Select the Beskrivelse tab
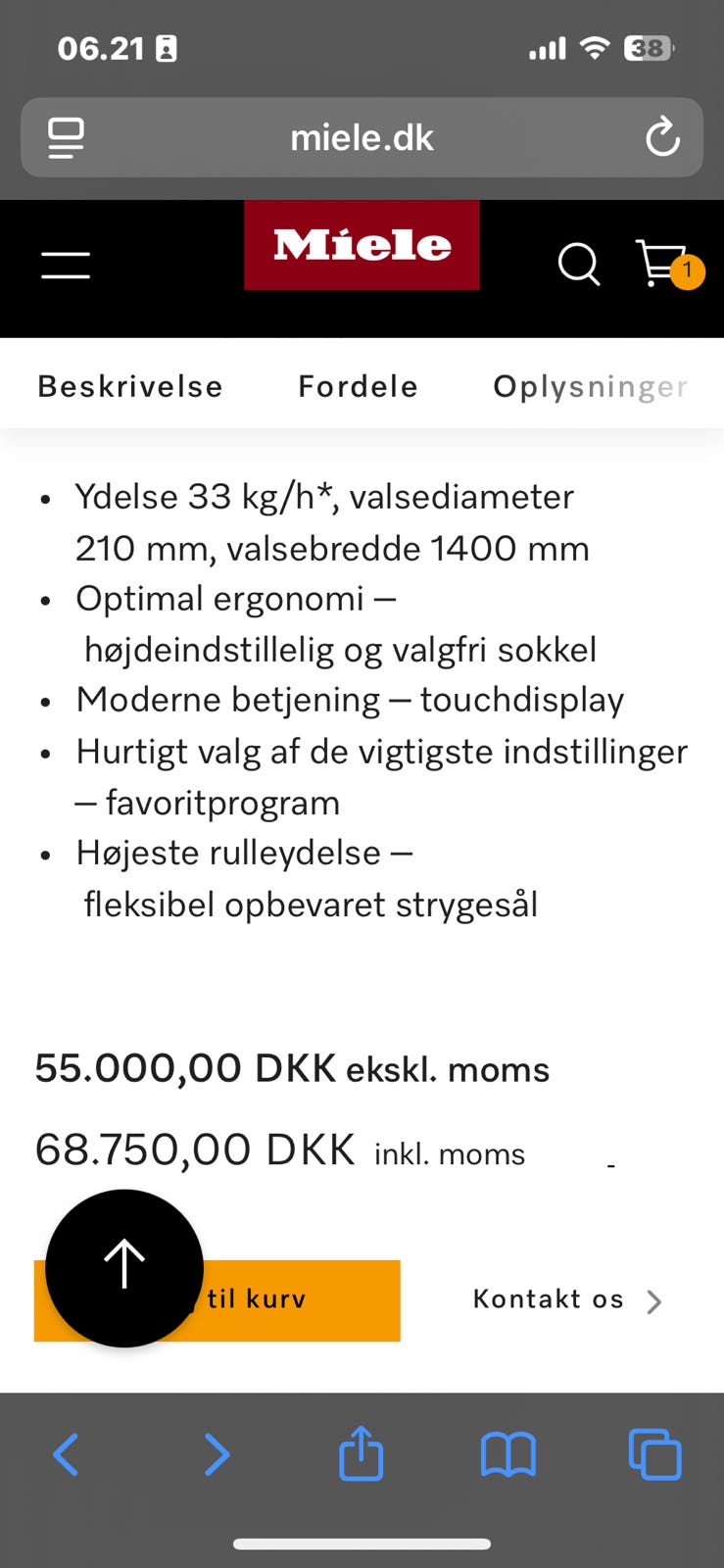The width and height of the screenshot is (724, 1568). point(128,385)
